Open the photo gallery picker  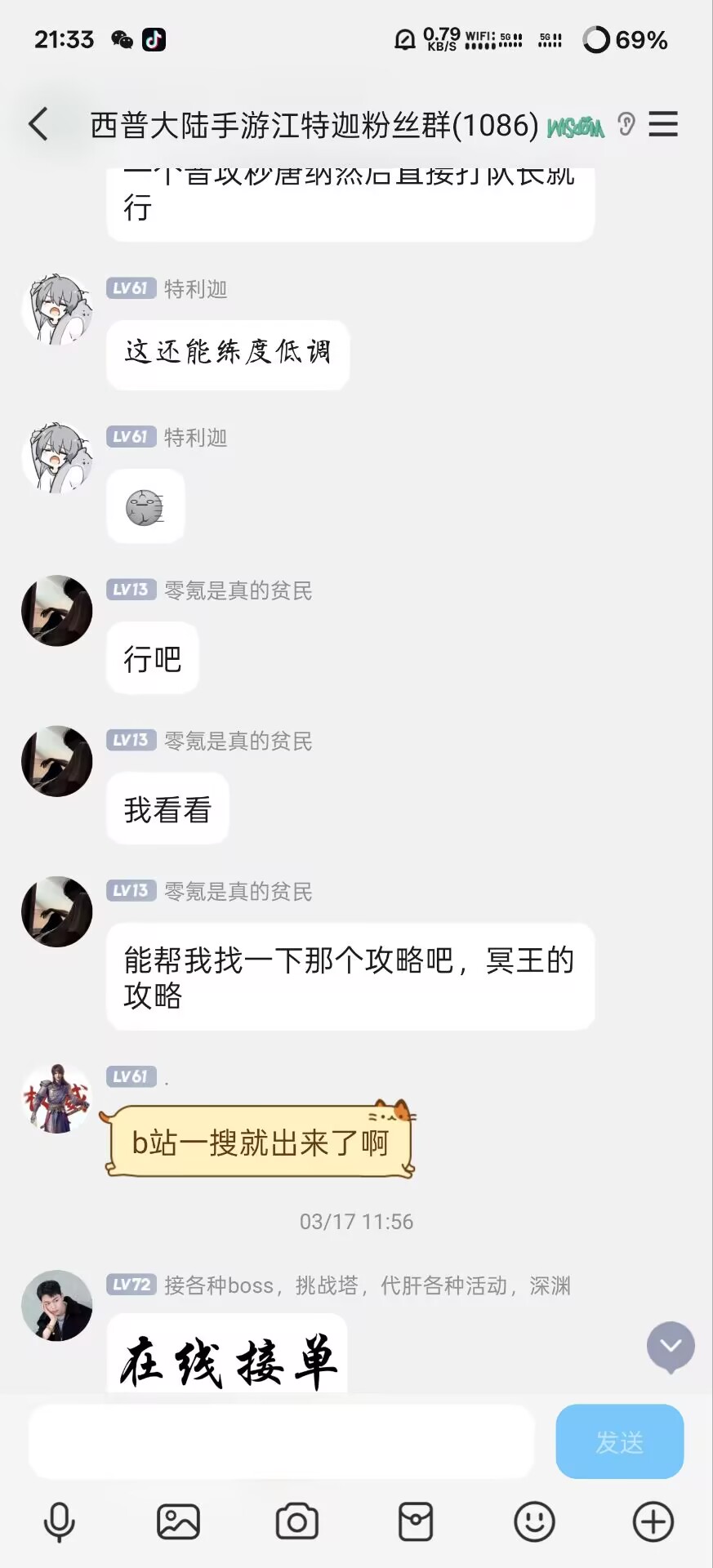178,1522
